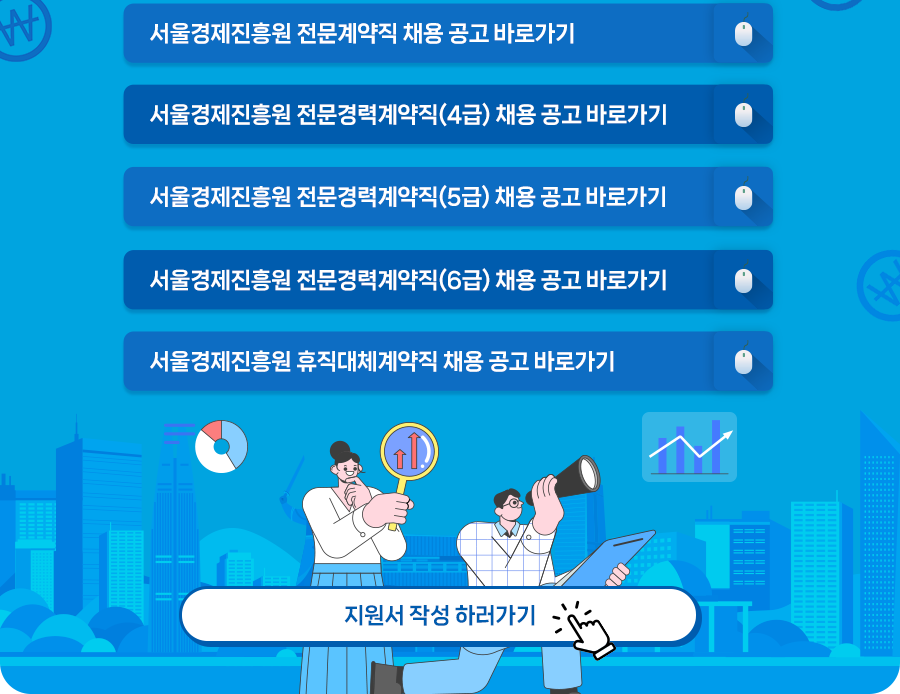Open the 전문경력계약직(5급) 채용 공고 바로가기
The height and width of the screenshot is (694, 900).
tap(448, 197)
